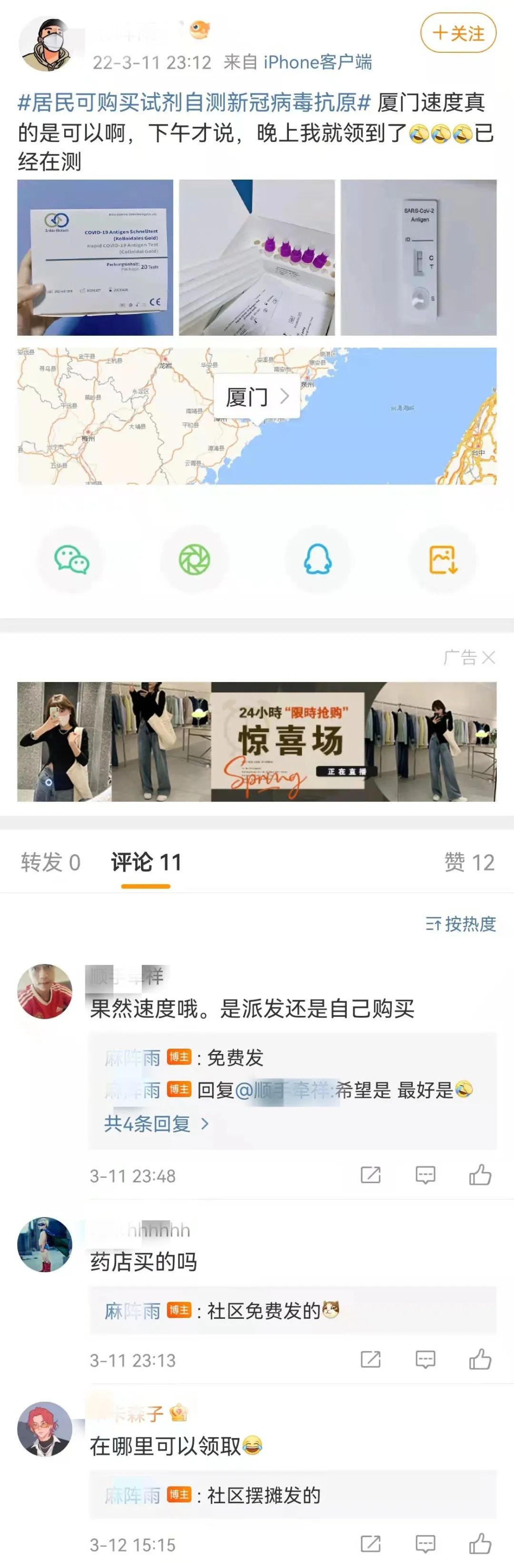Switch to the 赞 12 tab
514x1568 pixels.
(469, 862)
